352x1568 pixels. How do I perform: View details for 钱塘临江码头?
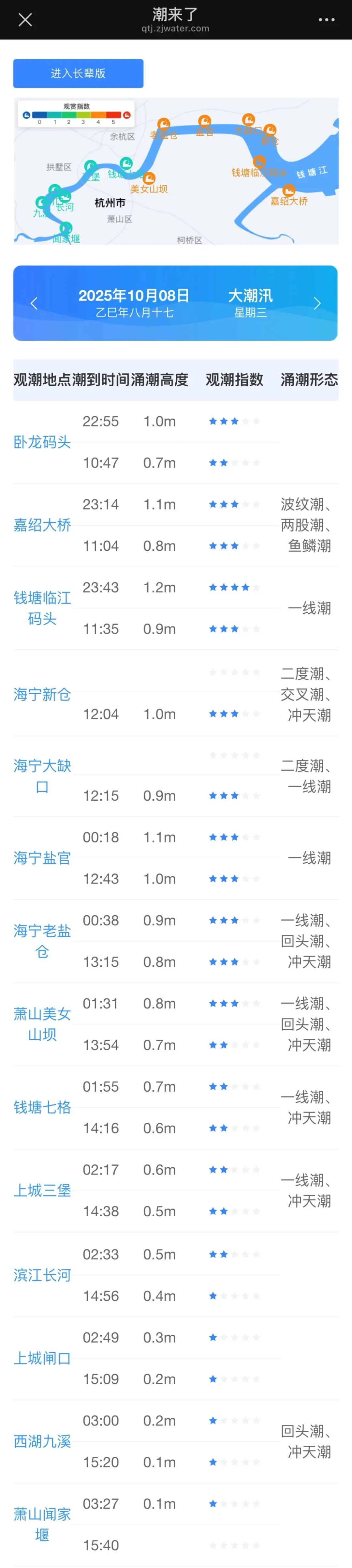pyautogui.click(x=42, y=608)
